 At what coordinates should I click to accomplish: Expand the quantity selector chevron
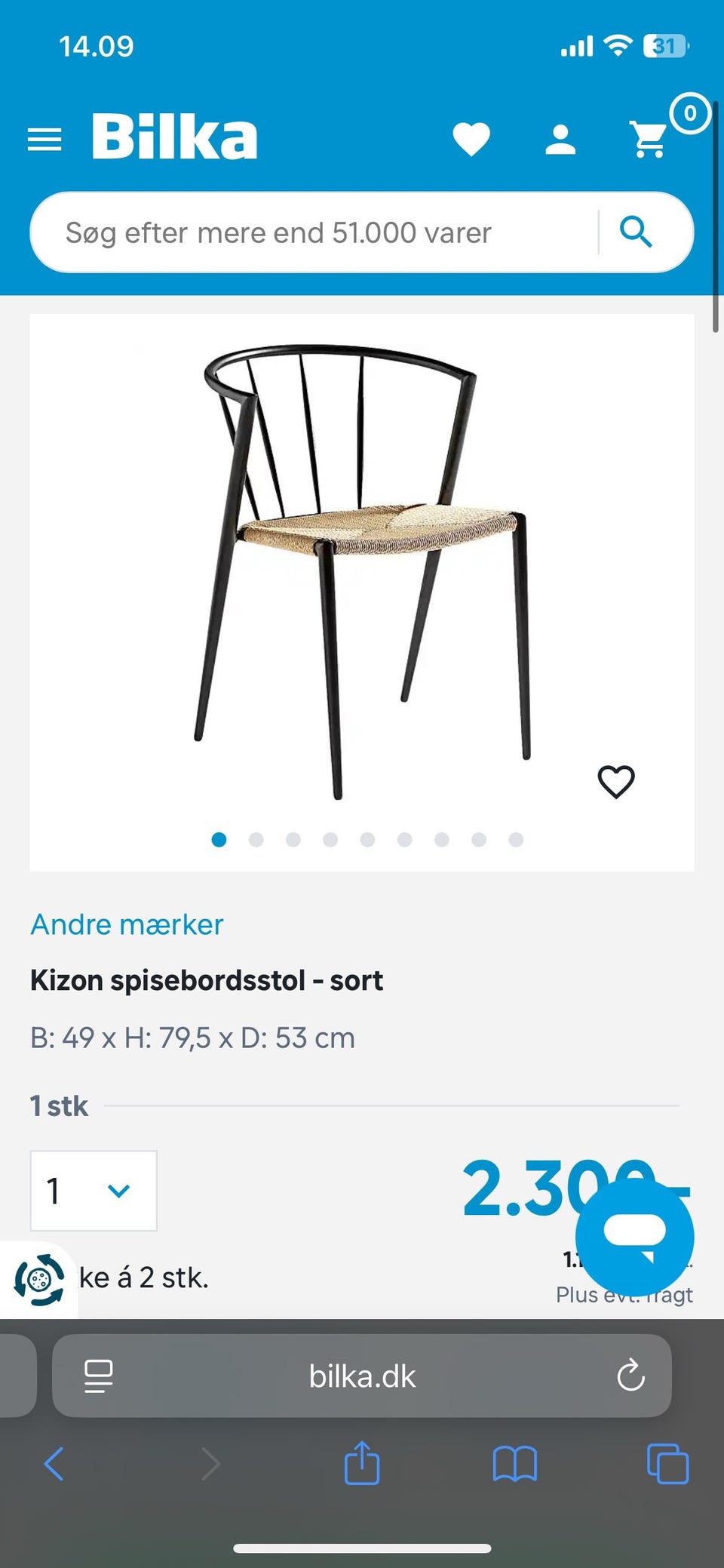[x=119, y=1191]
